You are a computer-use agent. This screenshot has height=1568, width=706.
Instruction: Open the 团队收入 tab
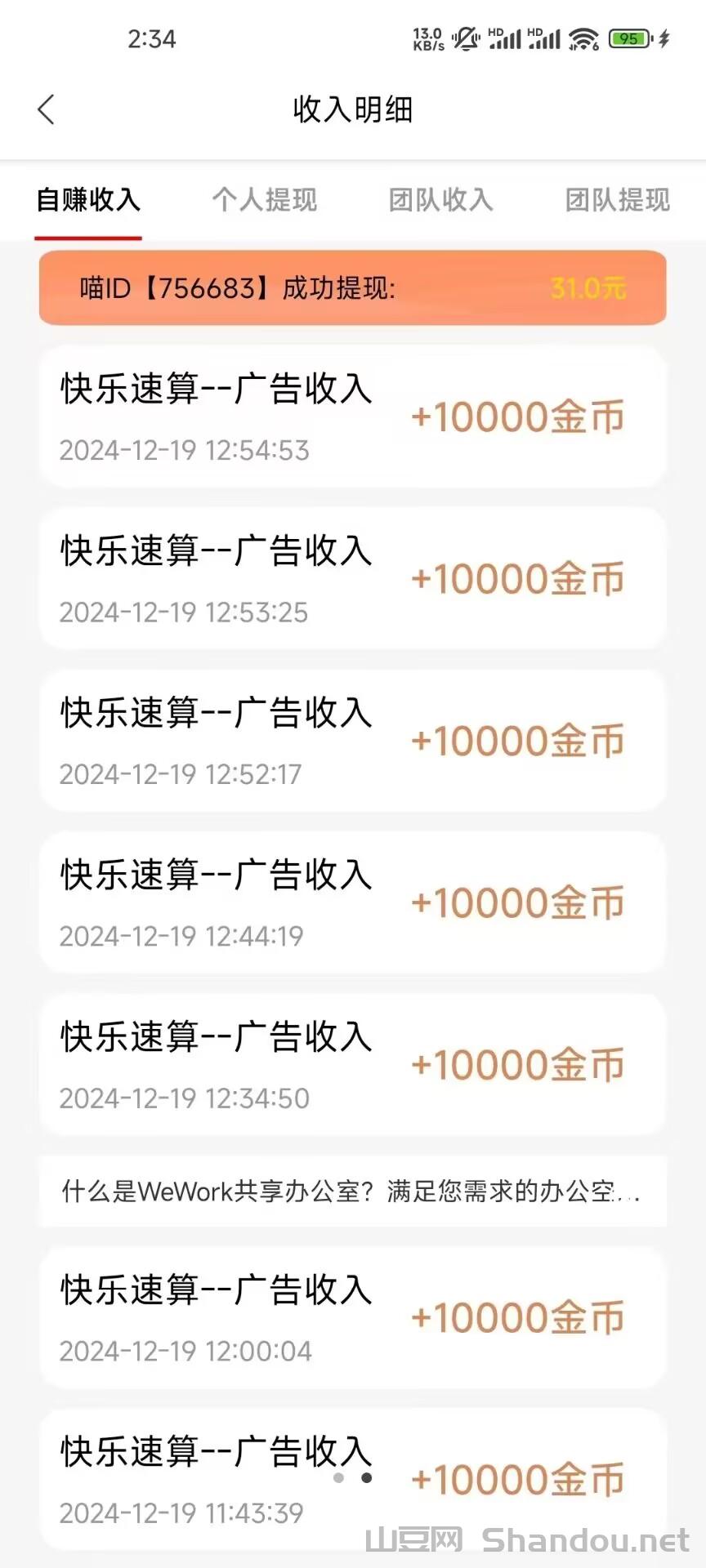pos(440,200)
